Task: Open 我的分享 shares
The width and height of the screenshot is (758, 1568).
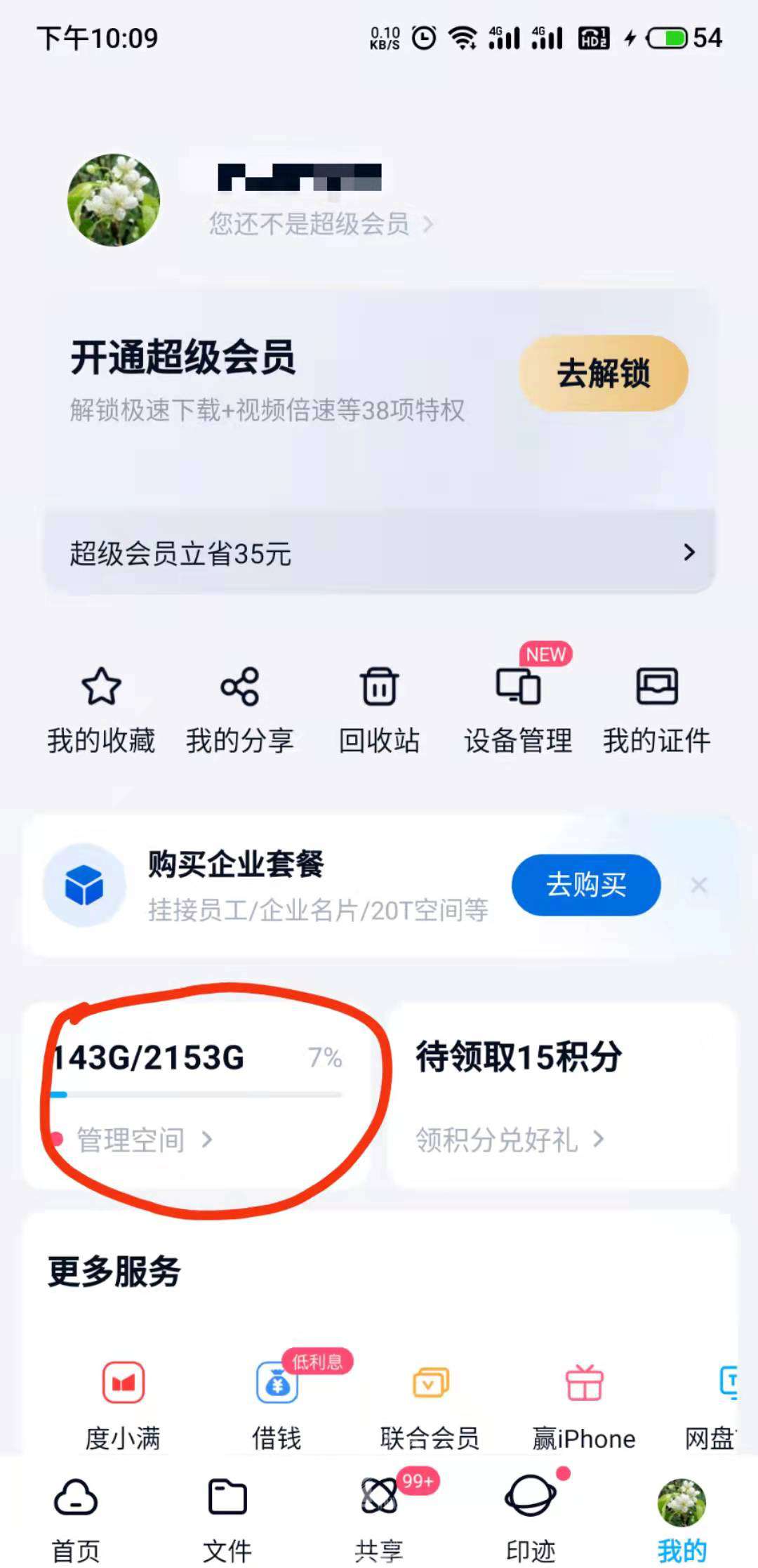Action: [x=239, y=709]
